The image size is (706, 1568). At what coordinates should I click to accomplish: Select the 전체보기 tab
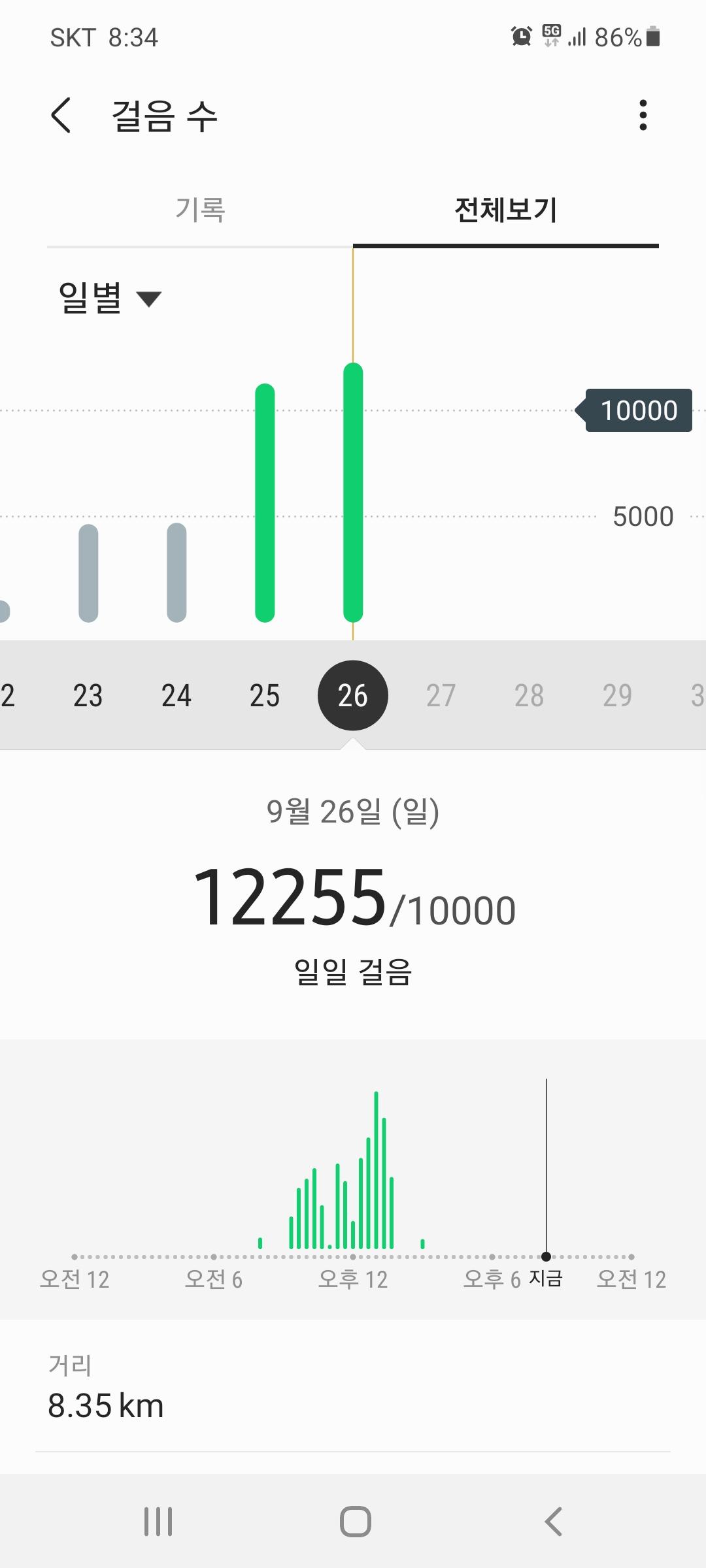click(x=505, y=210)
